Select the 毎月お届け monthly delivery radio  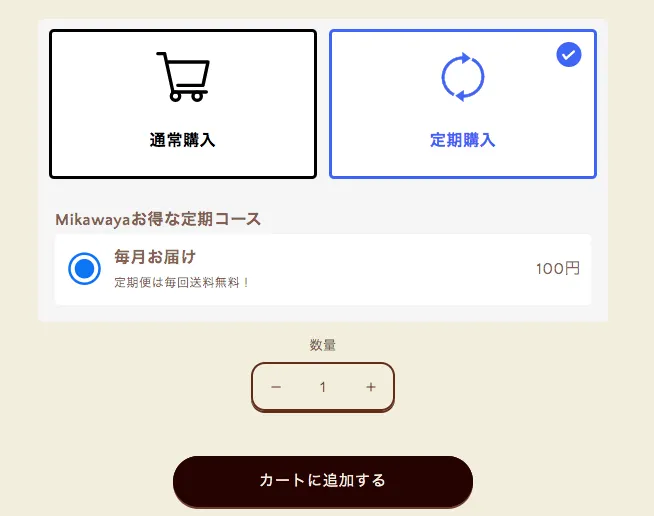point(85,269)
